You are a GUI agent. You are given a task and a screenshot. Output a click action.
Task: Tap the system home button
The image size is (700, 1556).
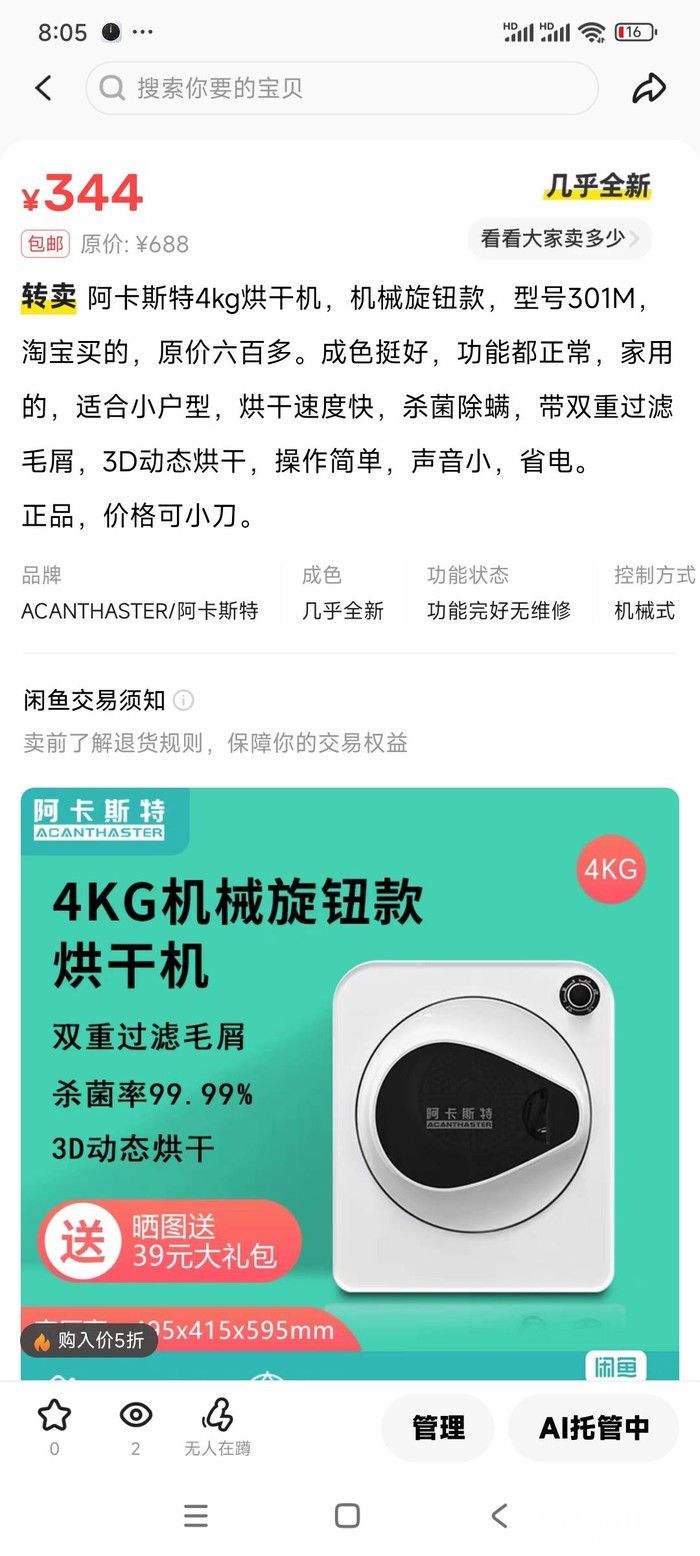[x=347, y=1515]
